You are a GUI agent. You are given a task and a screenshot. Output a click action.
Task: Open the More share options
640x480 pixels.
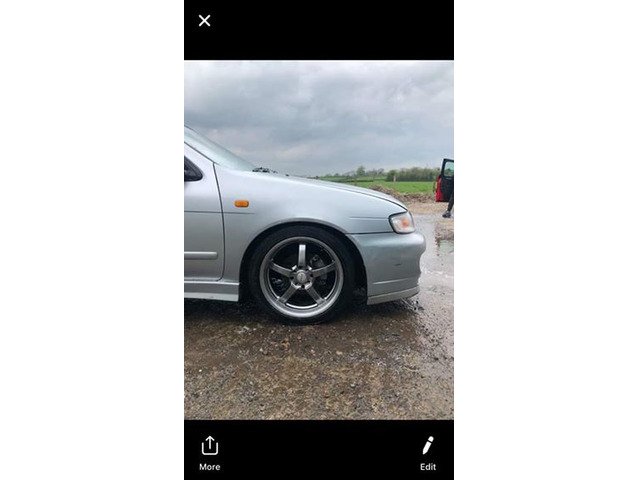[x=209, y=451]
